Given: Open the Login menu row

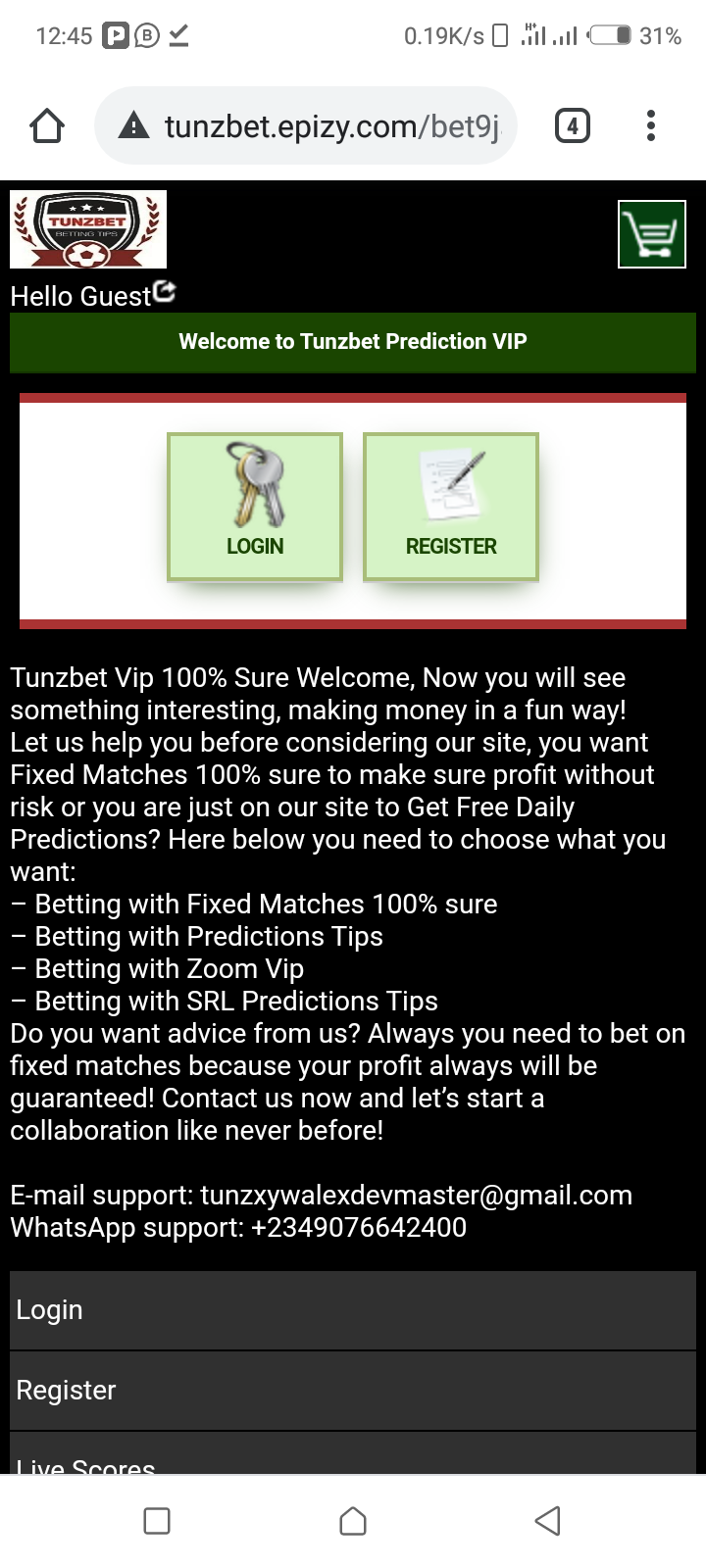Looking at the screenshot, I should 353,1310.
